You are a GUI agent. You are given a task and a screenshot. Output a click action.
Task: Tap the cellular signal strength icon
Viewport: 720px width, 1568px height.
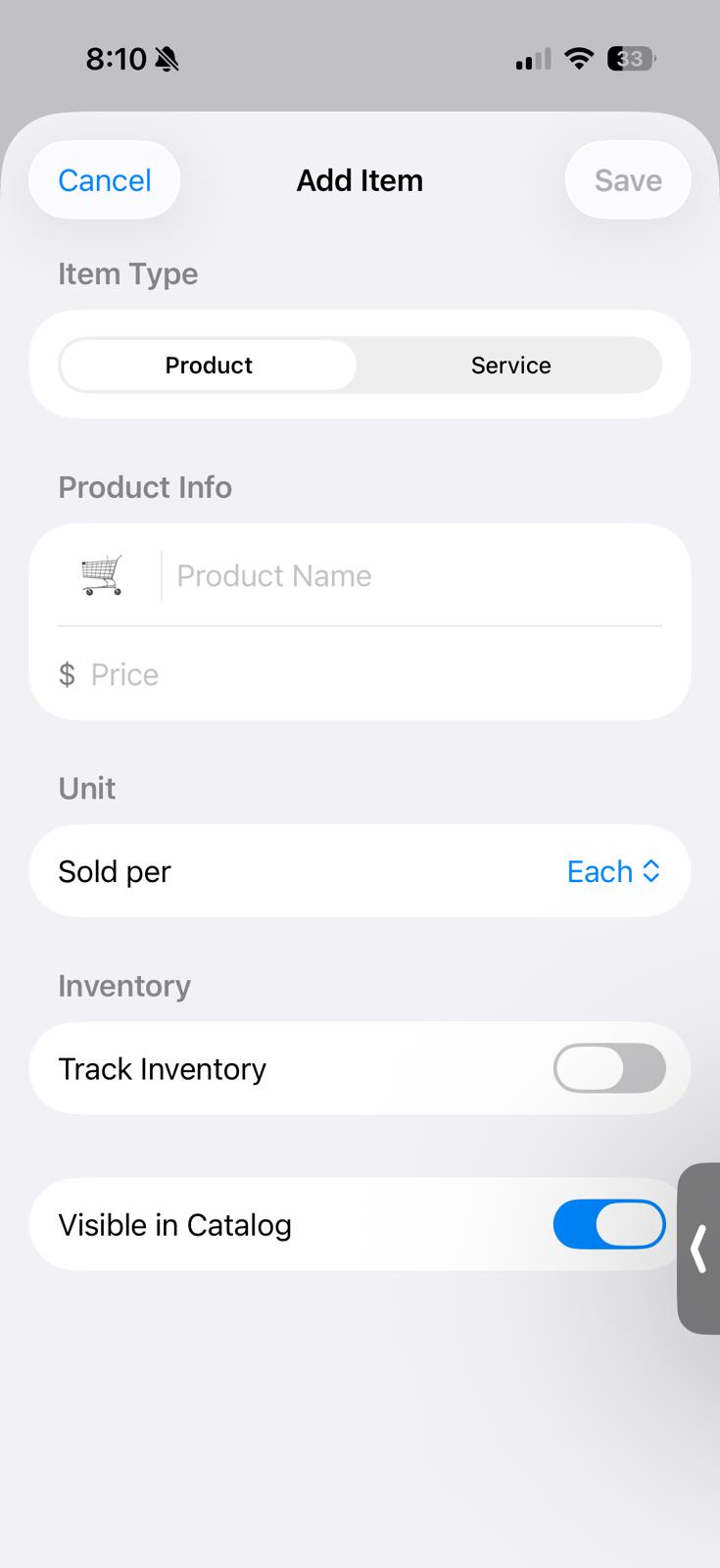(531, 58)
